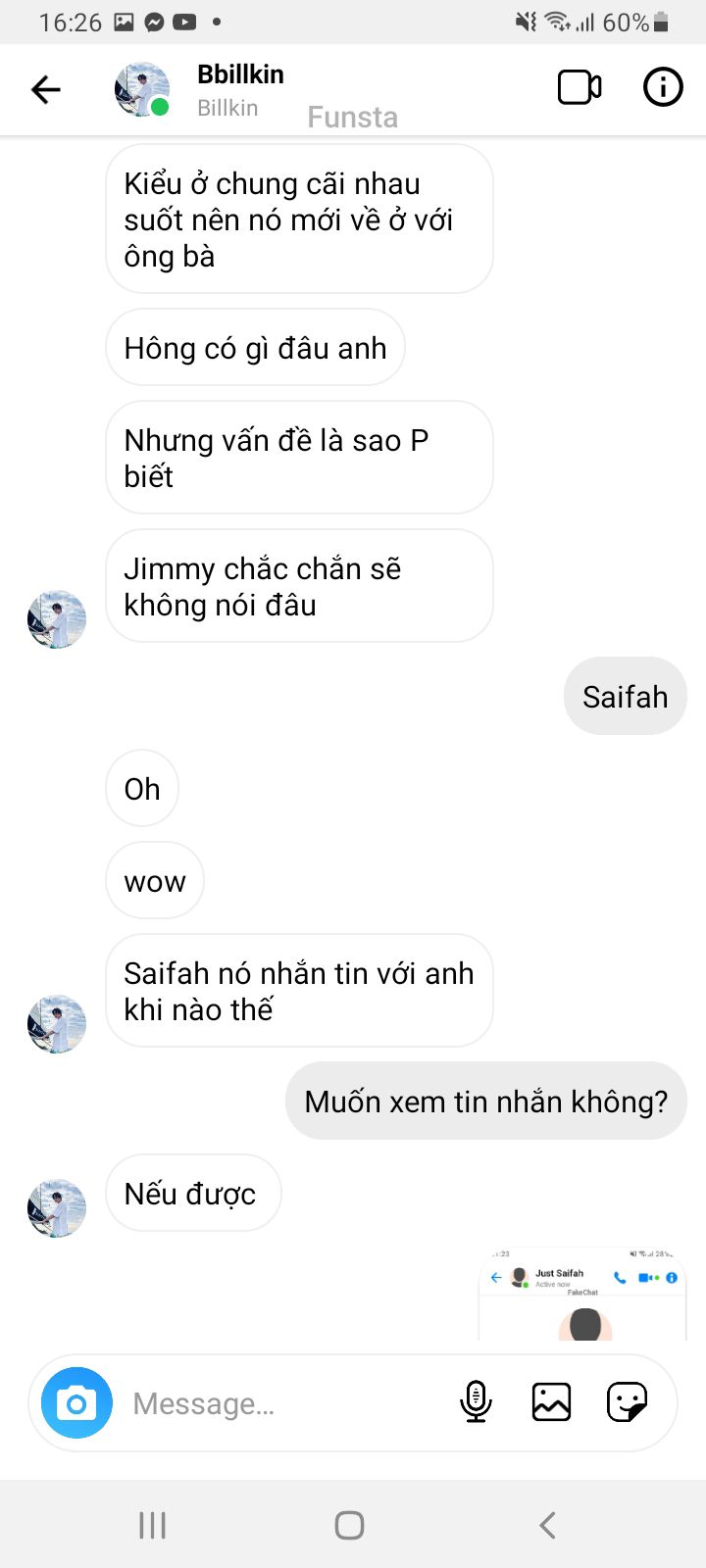Open the sticker picker
This screenshot has height=1568, width=706.
point(627,1402)
